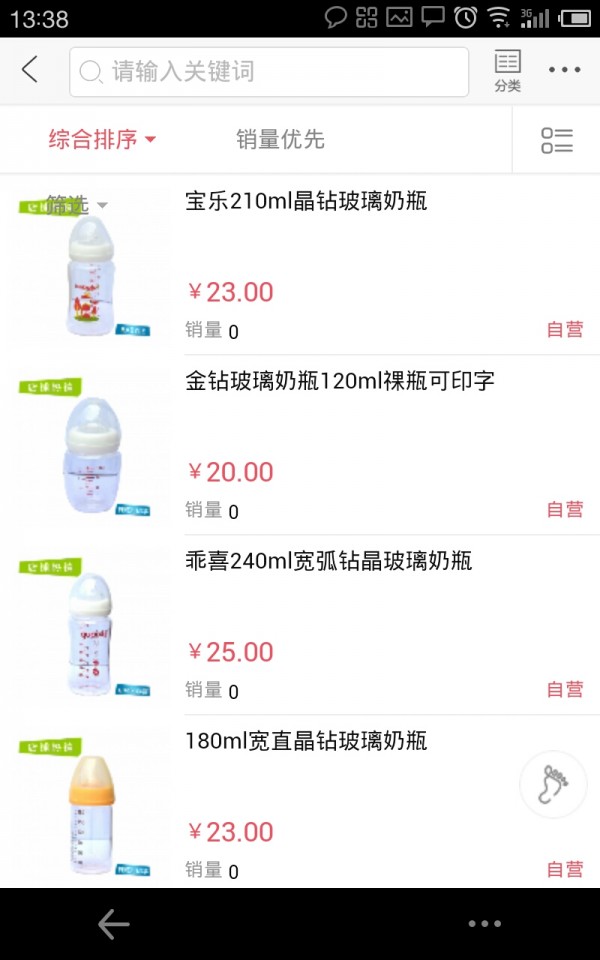Open the top-right three-dot overflow menu
600x960 pixels.
564,70
